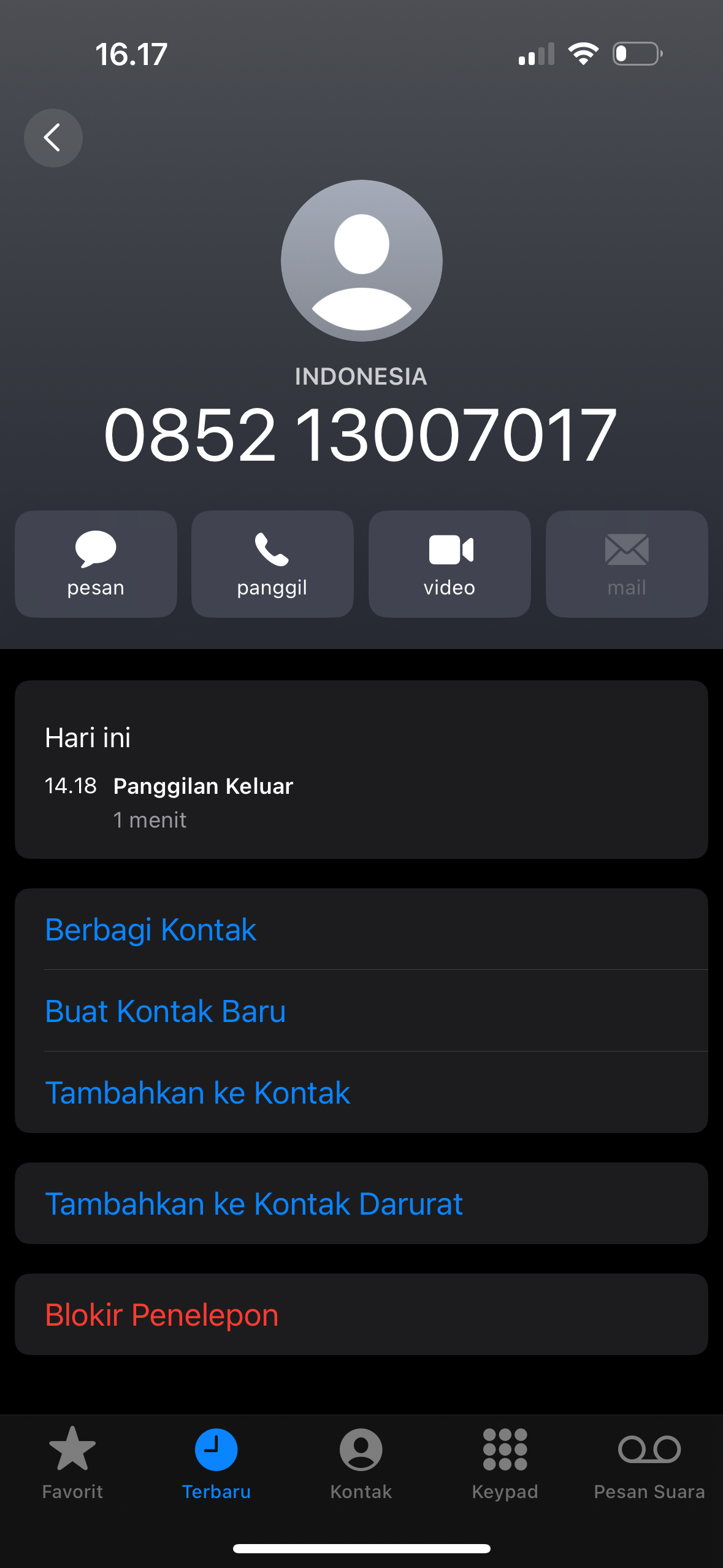Choose Tambahkan ke Kontak

197,1093
